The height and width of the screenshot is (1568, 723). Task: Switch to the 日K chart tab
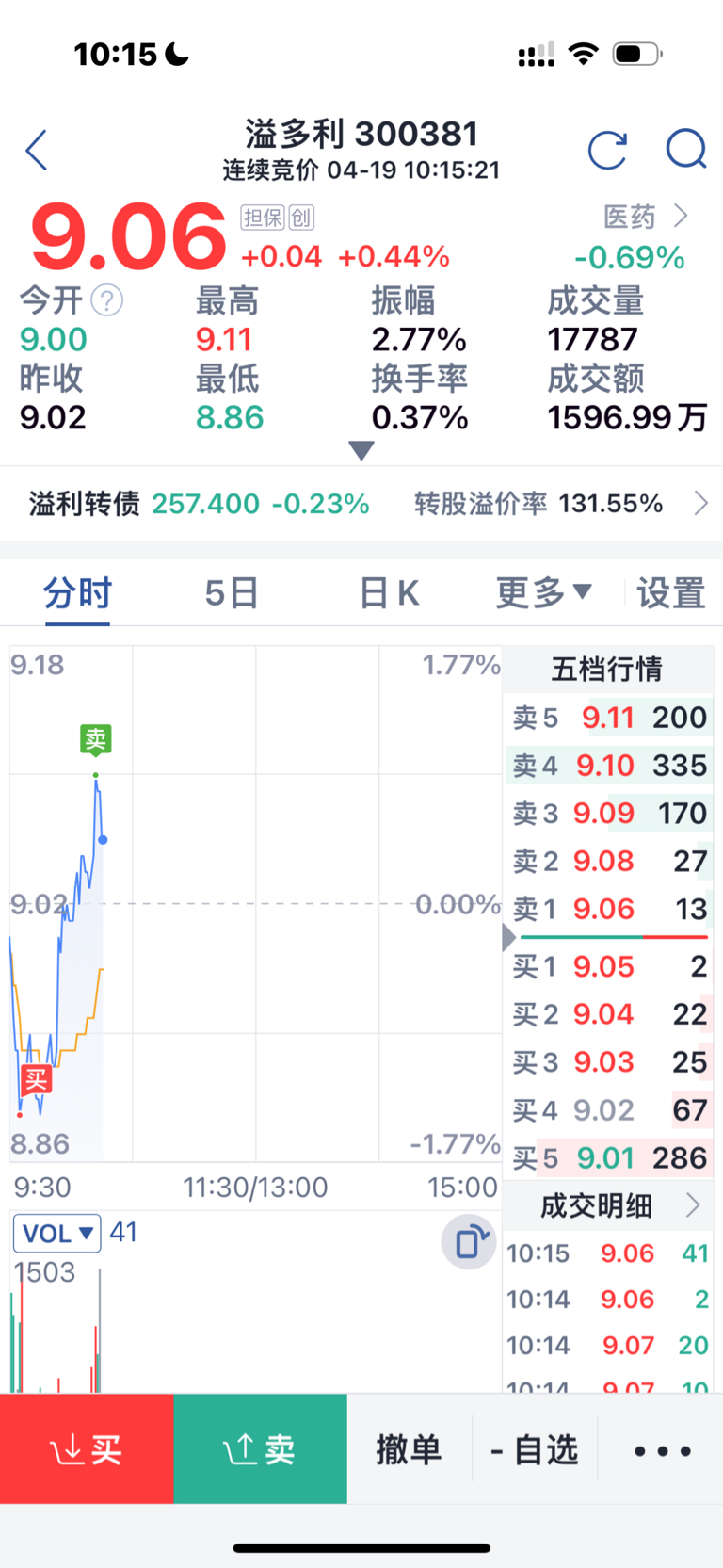click(389, 594)
